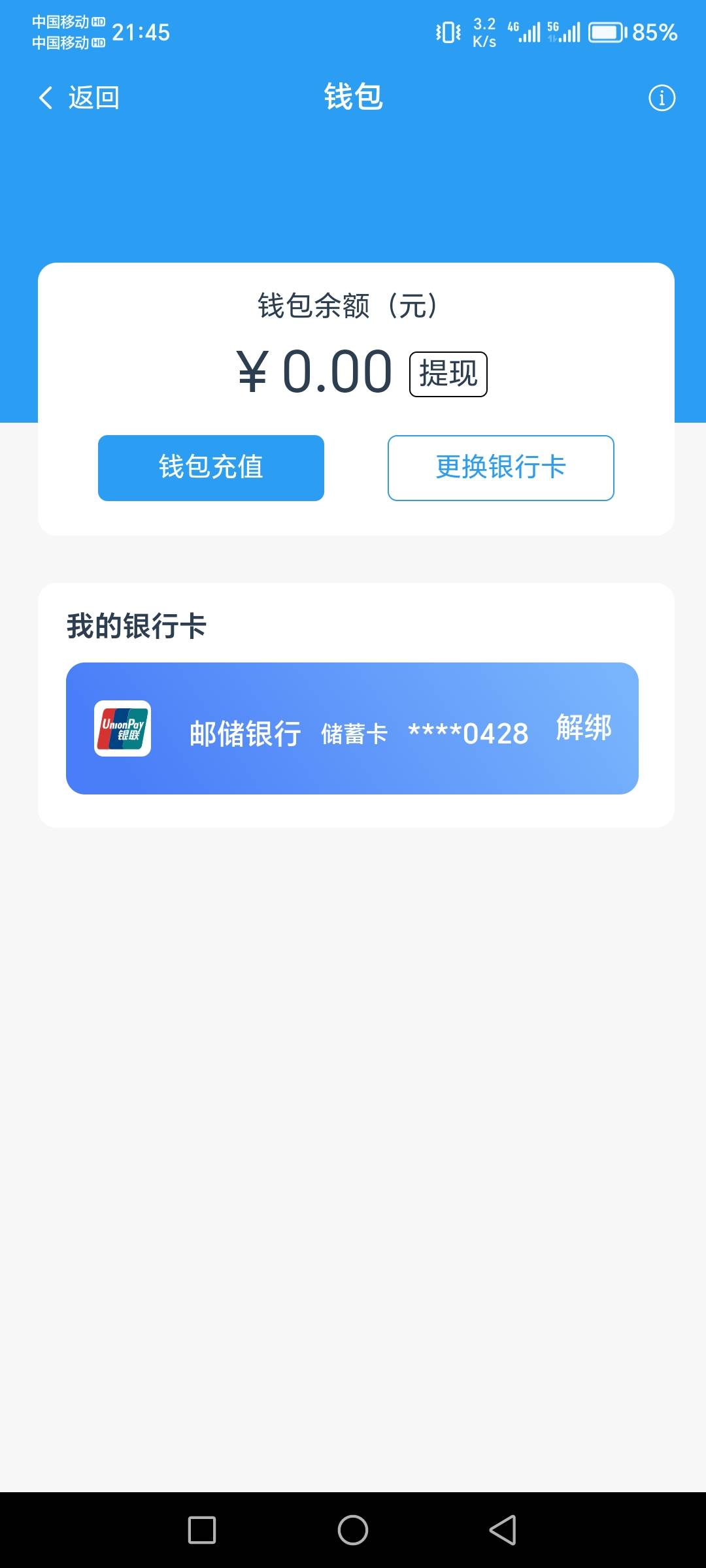706x1568 pixels.
Task: Tap 提现 to withdraw the balance
Action: click(448, 374)
